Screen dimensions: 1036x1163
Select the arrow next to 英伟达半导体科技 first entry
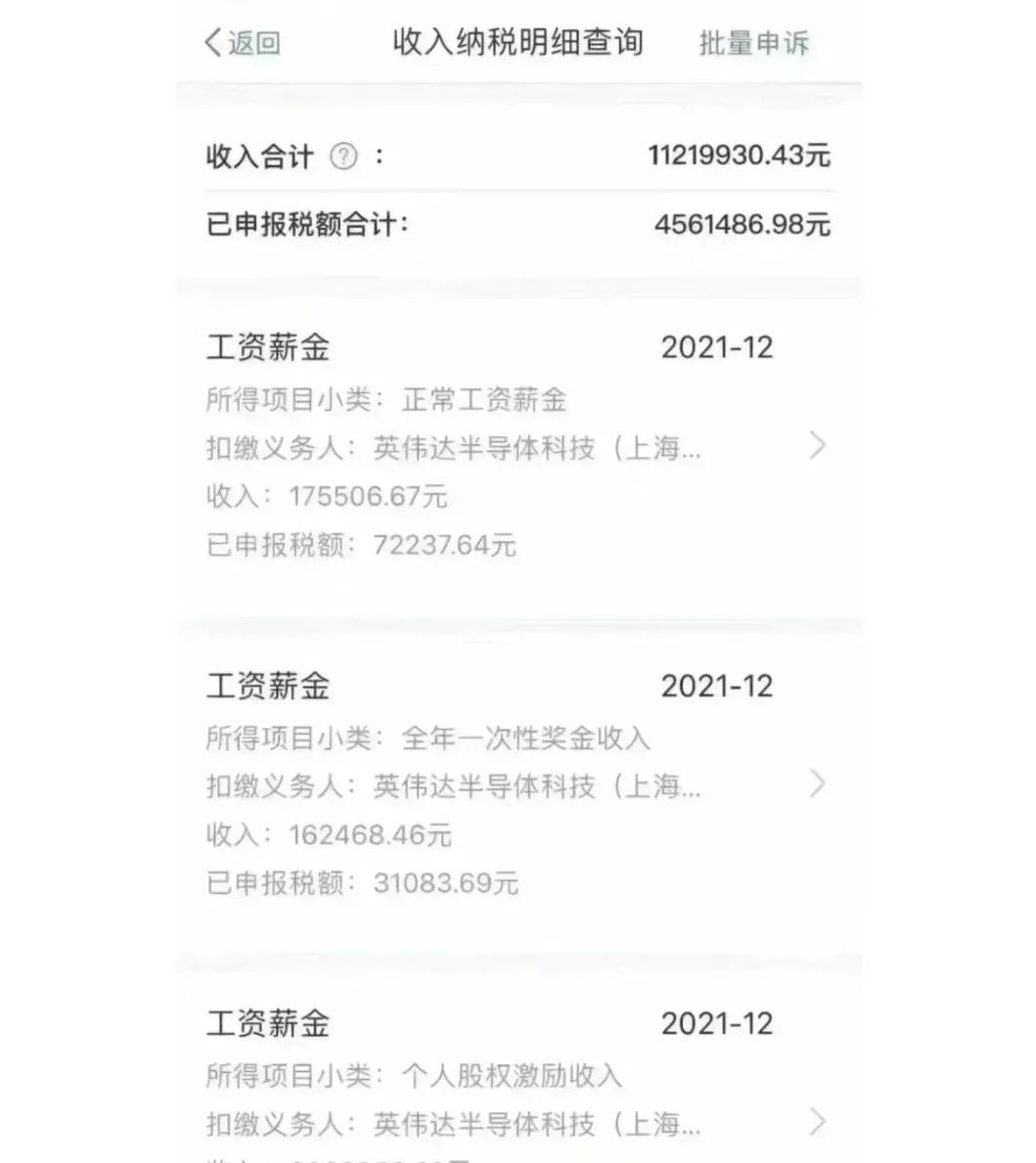coord(819,447)
